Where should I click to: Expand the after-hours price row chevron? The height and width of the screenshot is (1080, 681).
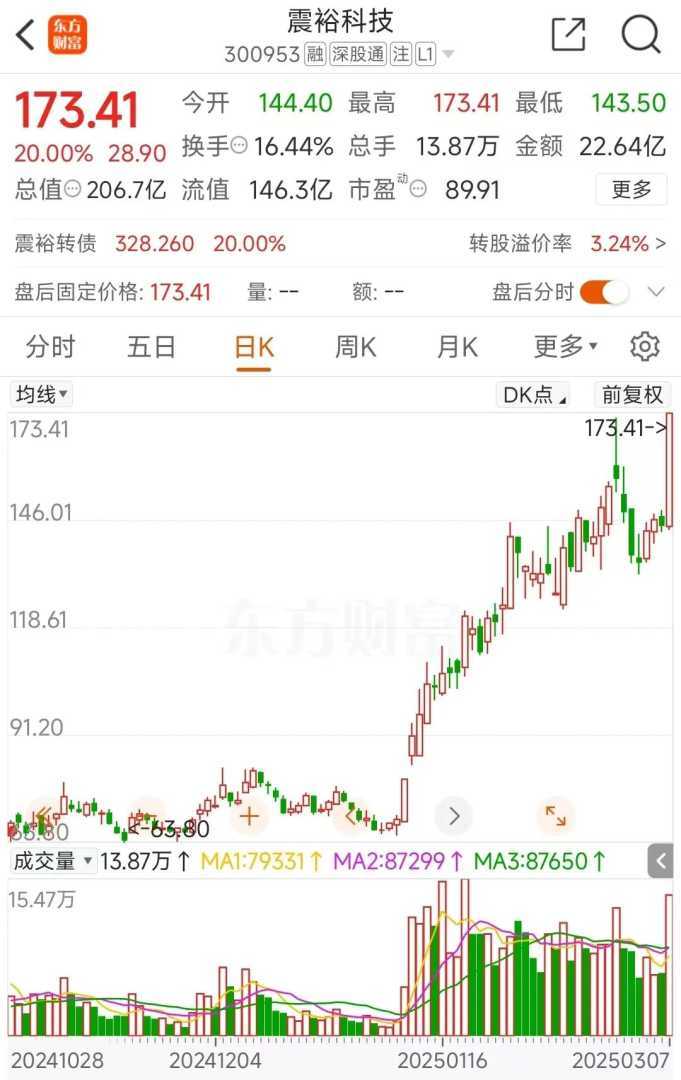656,292
